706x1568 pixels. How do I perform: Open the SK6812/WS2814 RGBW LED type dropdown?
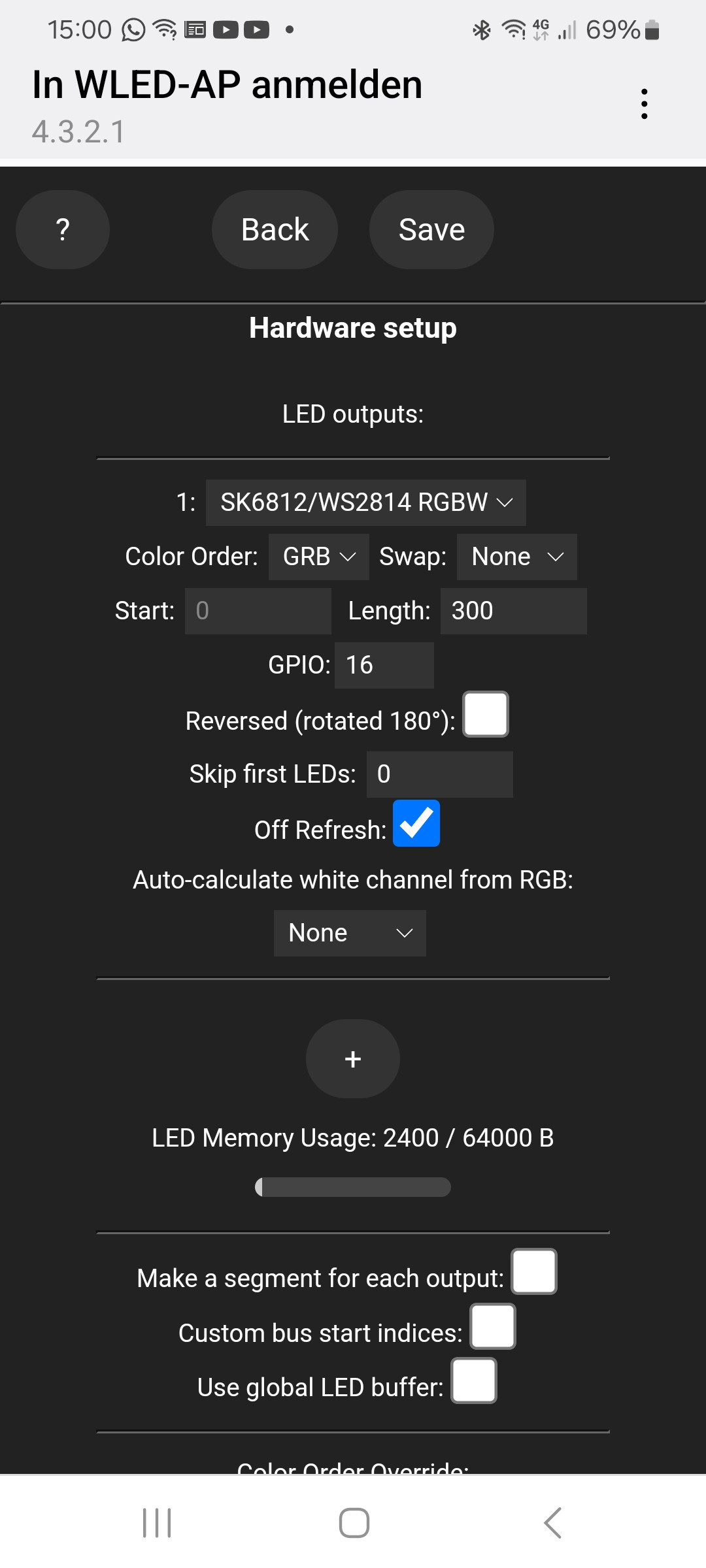tap(365, 502)
